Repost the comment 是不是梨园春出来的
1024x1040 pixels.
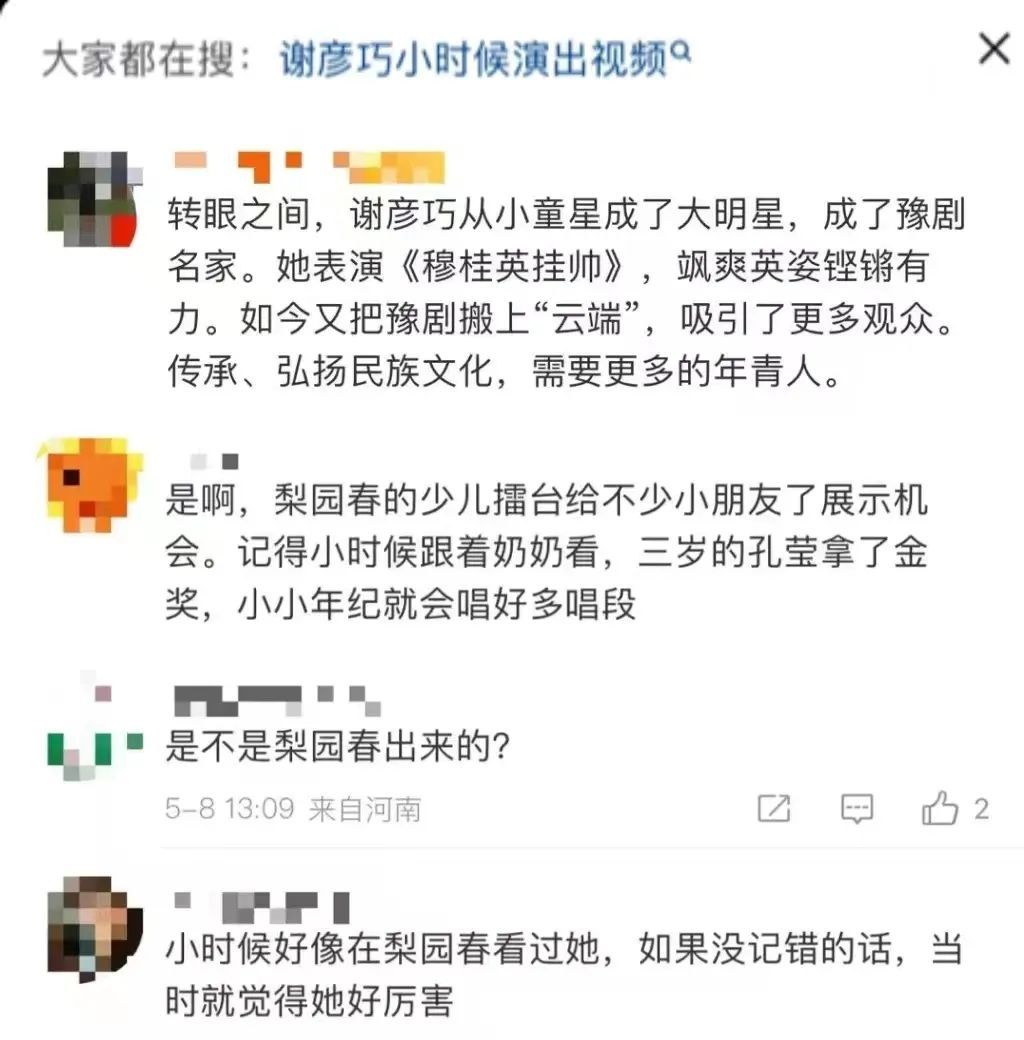[x=774, y=808]
